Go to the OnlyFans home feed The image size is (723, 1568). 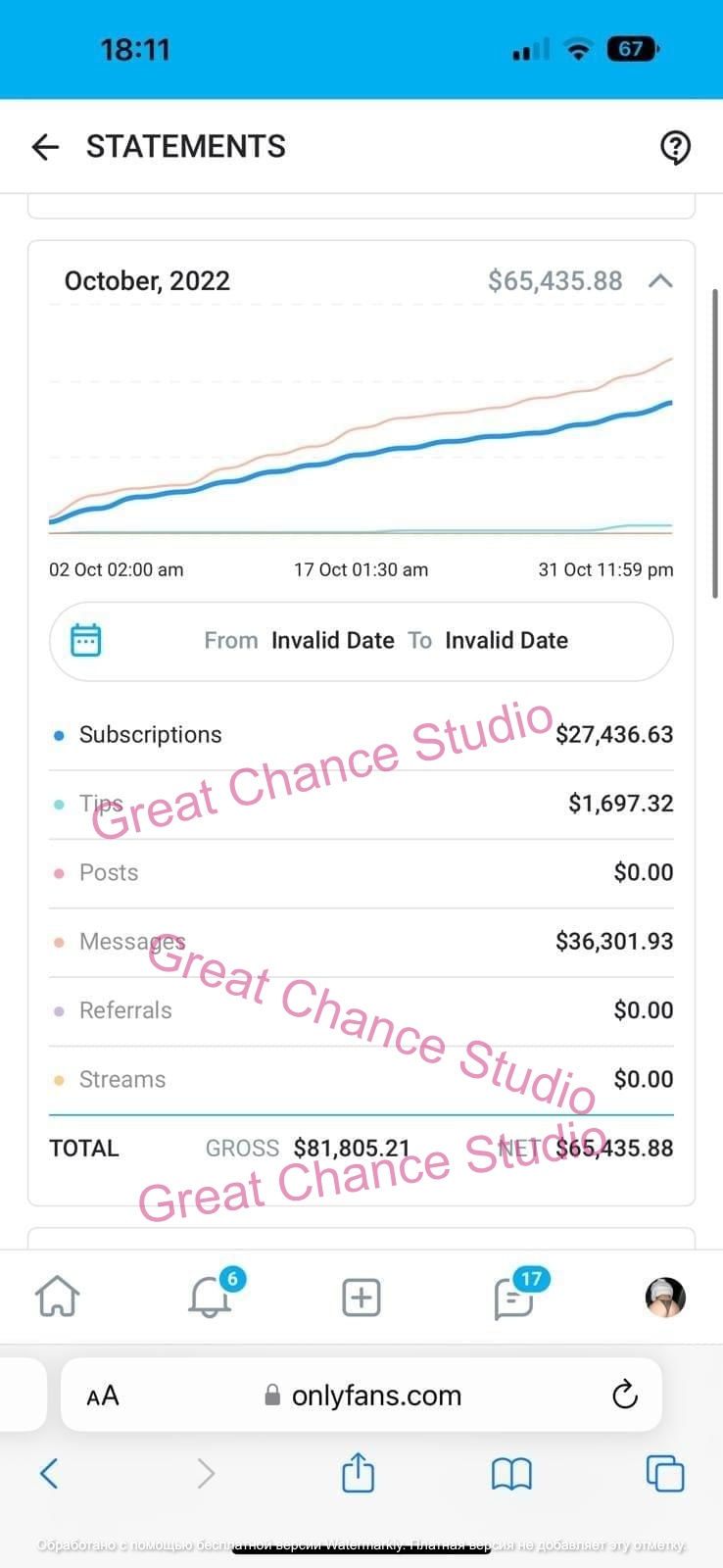point(57,1297)
